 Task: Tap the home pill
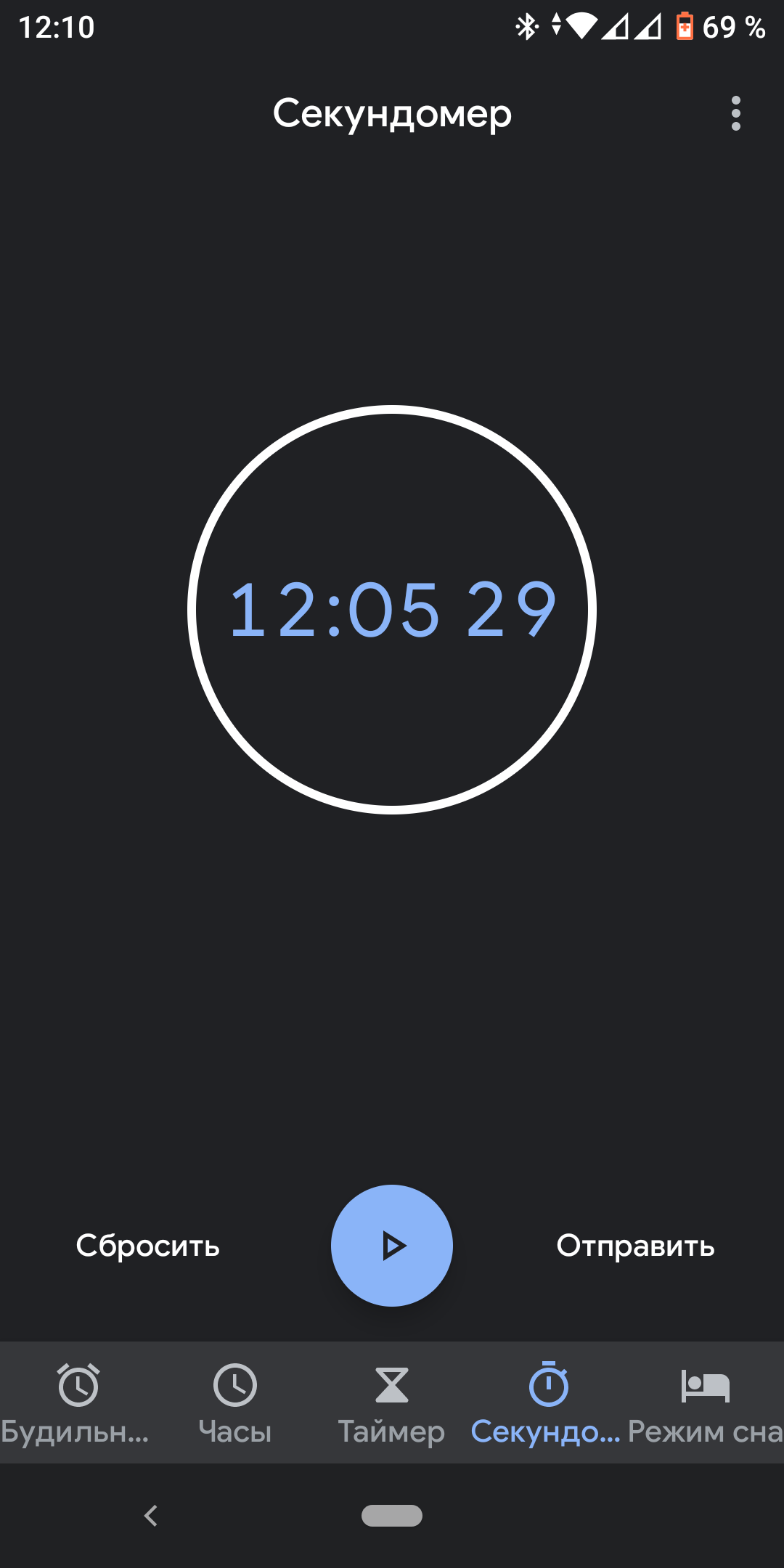tap(392, 1515)
